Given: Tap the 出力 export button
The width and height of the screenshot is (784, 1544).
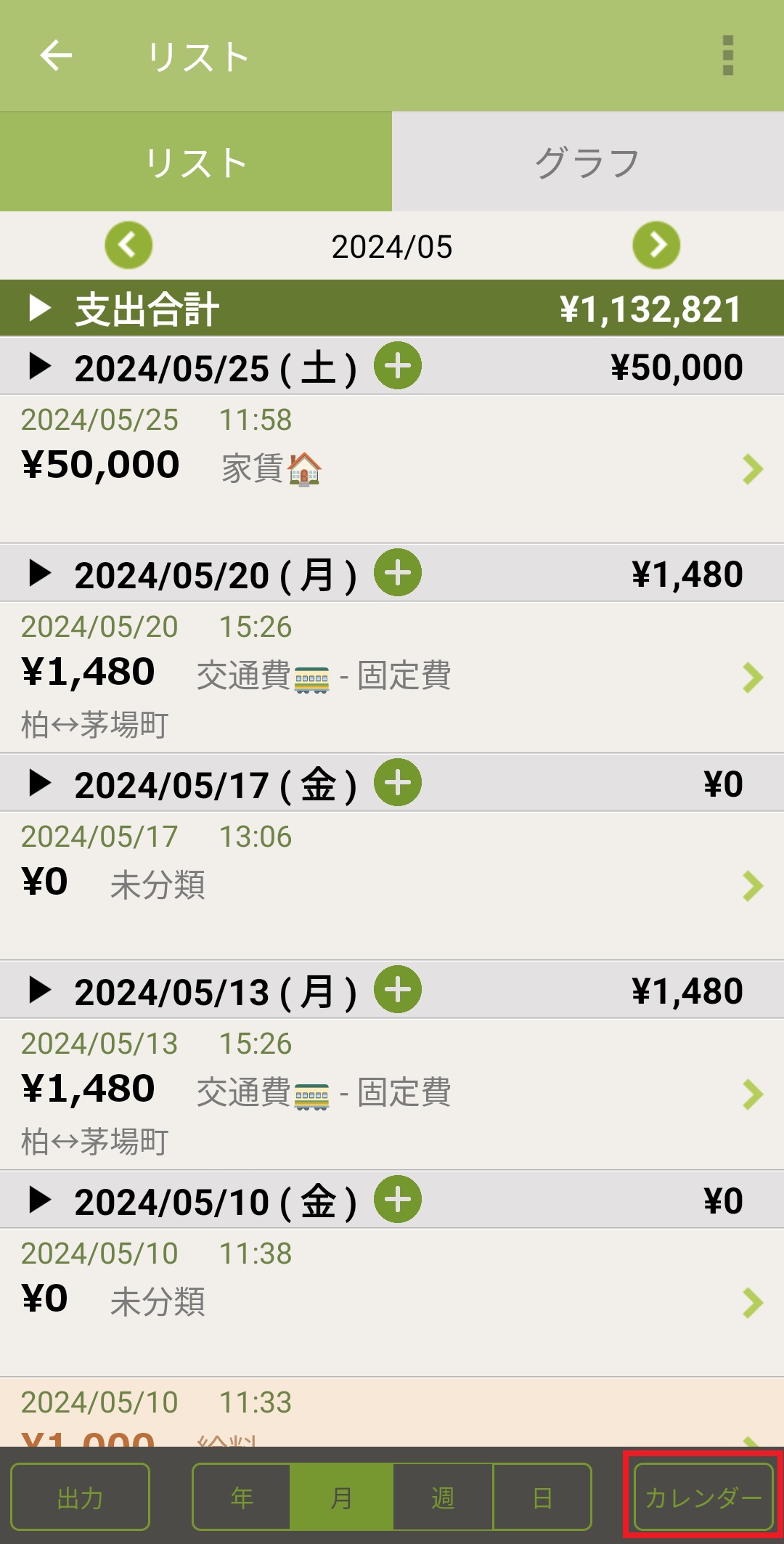Looking at the screenshot, I should pos(80,1498).
